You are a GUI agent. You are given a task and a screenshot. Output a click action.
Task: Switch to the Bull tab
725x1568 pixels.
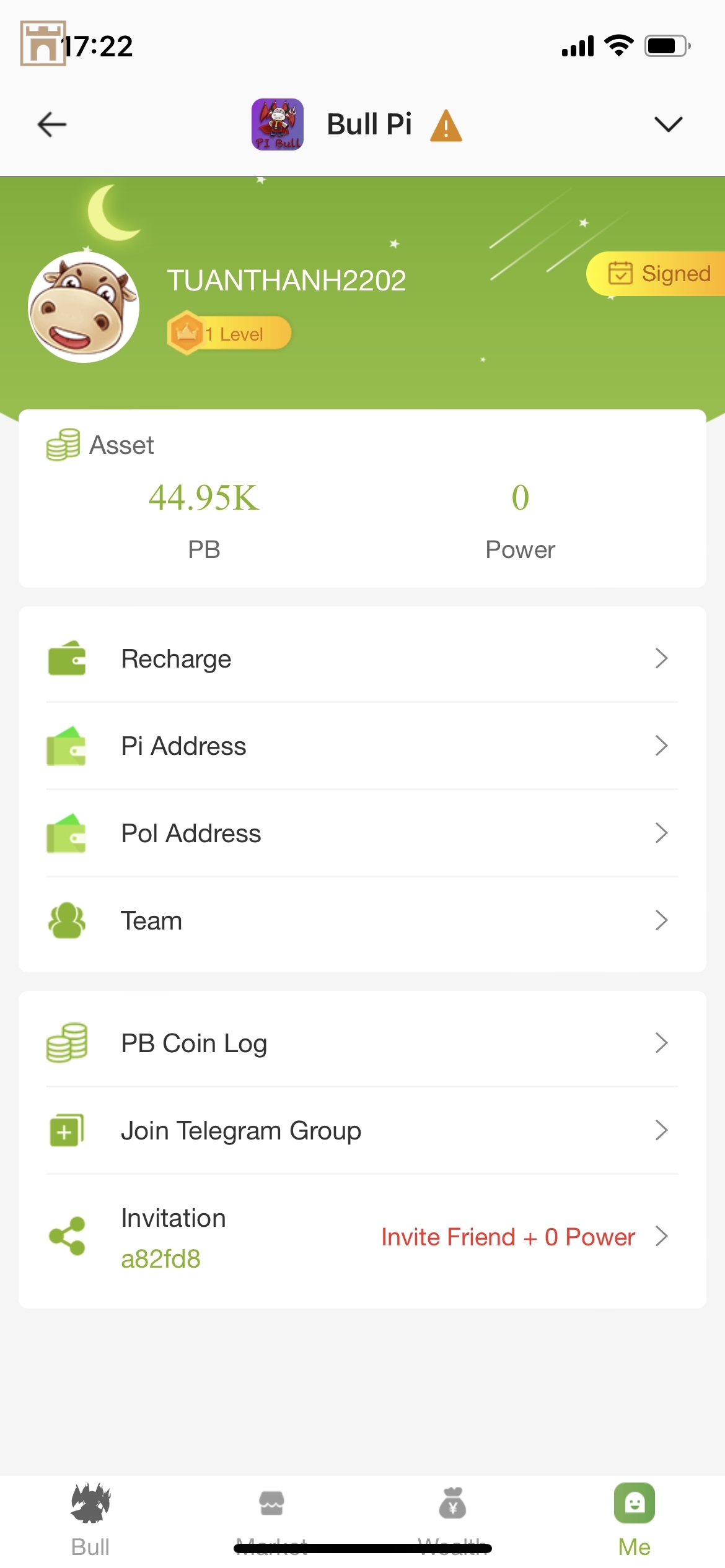(90, 1517)
